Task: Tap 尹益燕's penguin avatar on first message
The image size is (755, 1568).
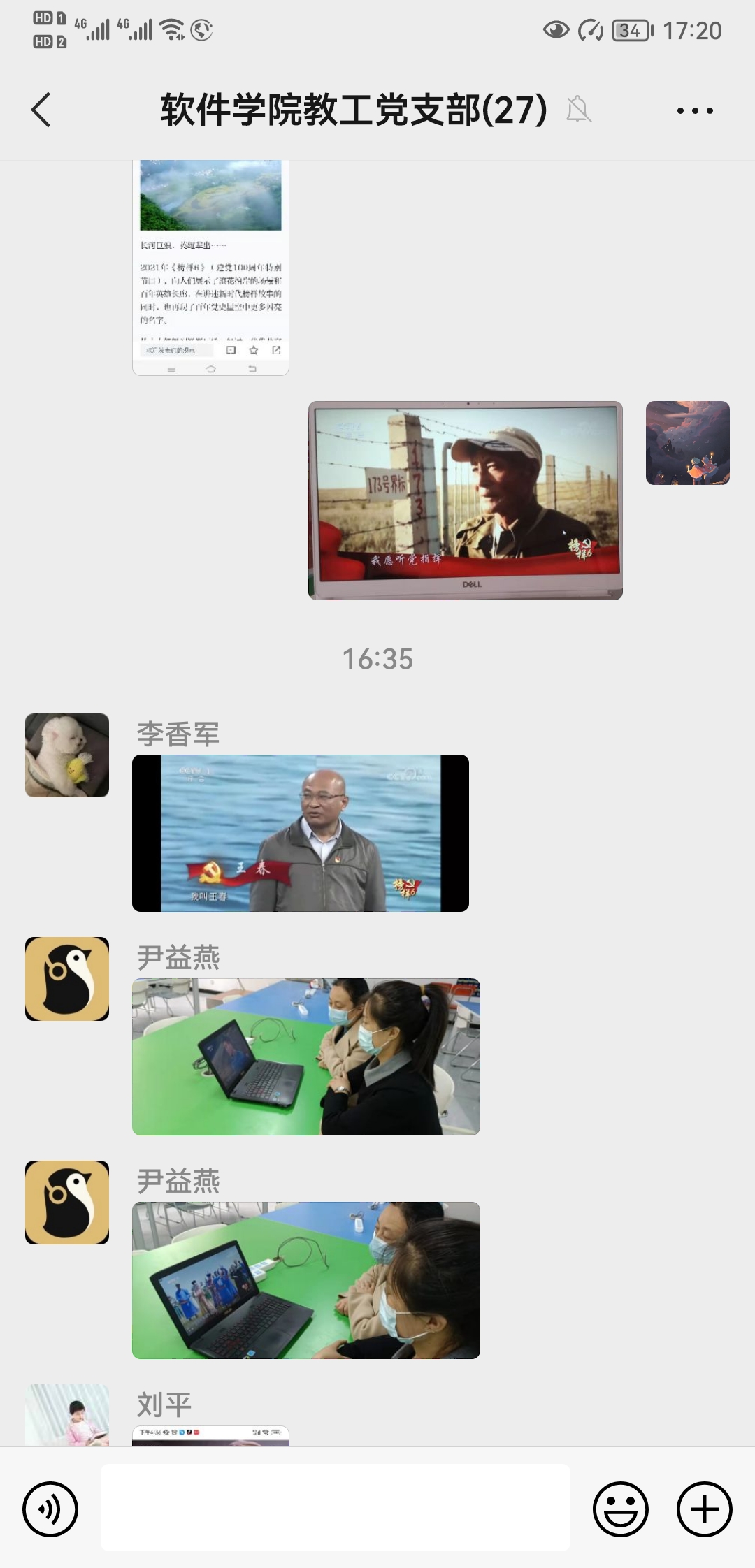Action: pos(67,979)
